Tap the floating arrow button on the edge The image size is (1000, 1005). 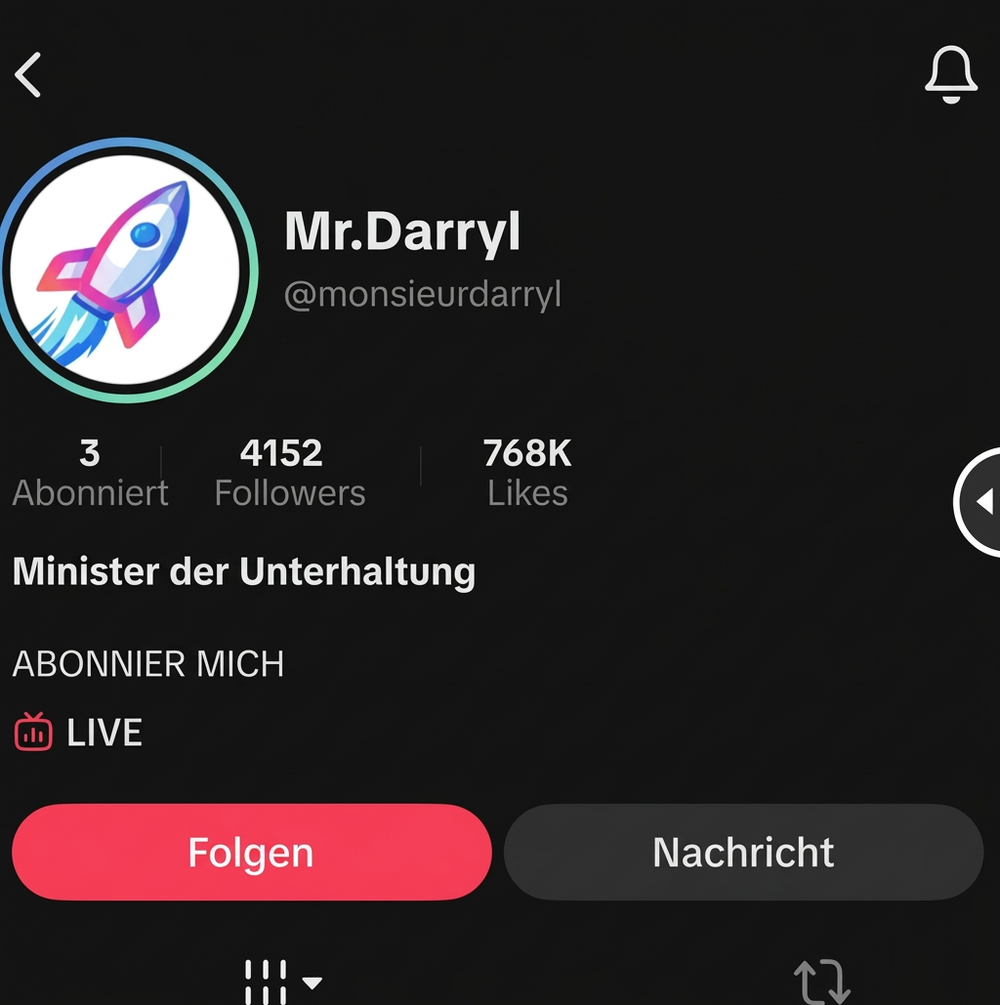(x=980, y=501)
